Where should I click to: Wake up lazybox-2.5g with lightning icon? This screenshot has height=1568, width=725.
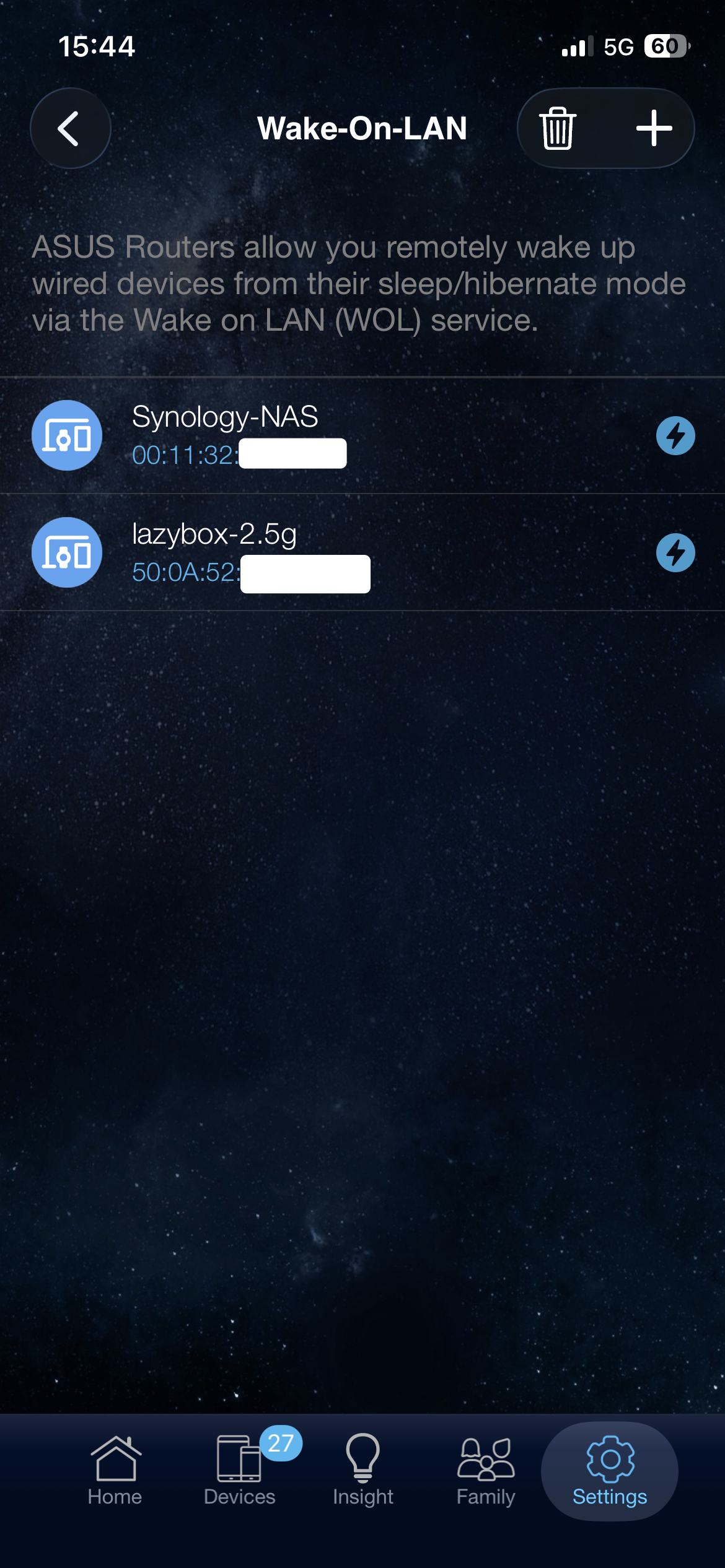[x=675, y=552]
